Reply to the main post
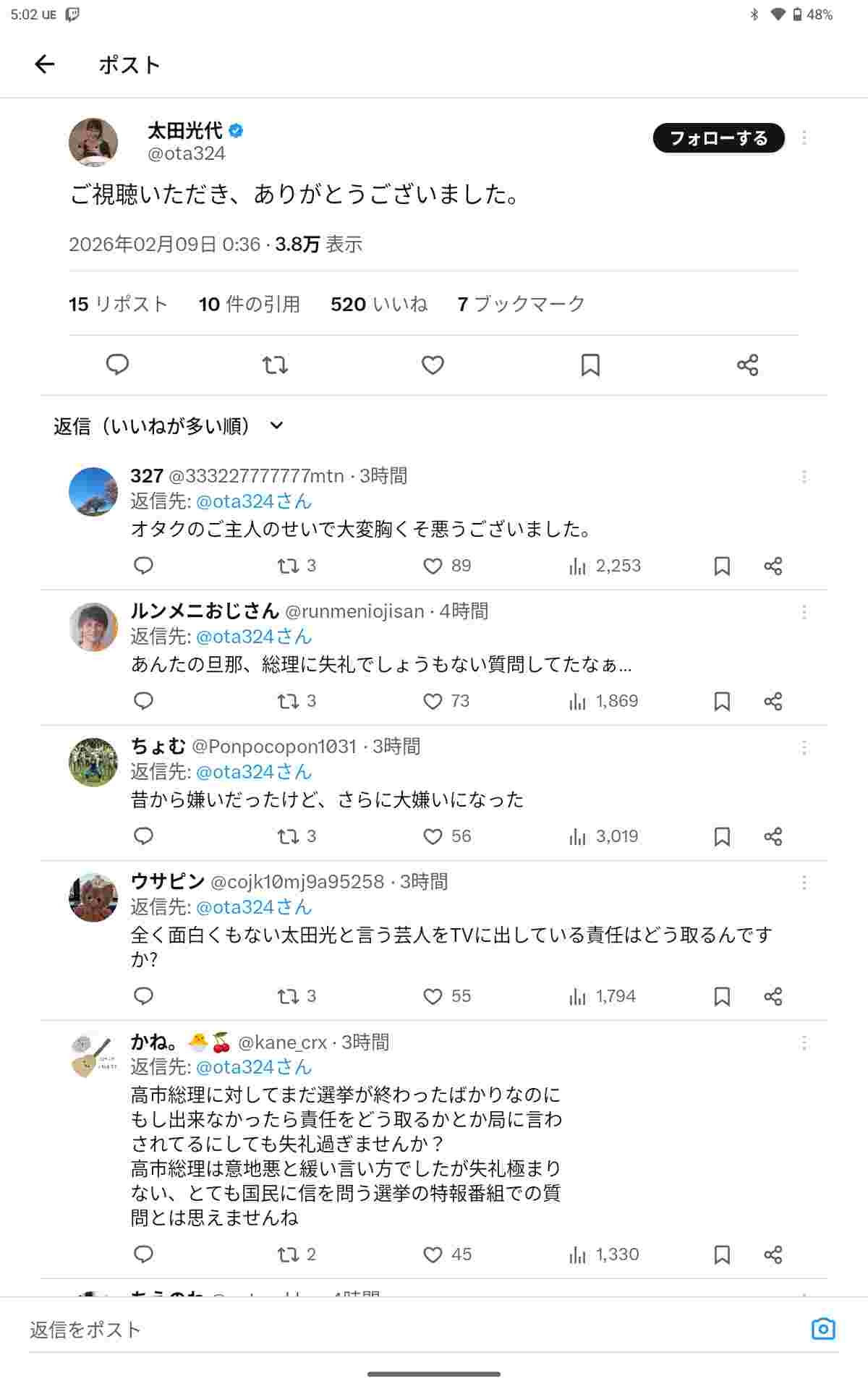Viewport: 868px width, 1389px height. point(117,365)
